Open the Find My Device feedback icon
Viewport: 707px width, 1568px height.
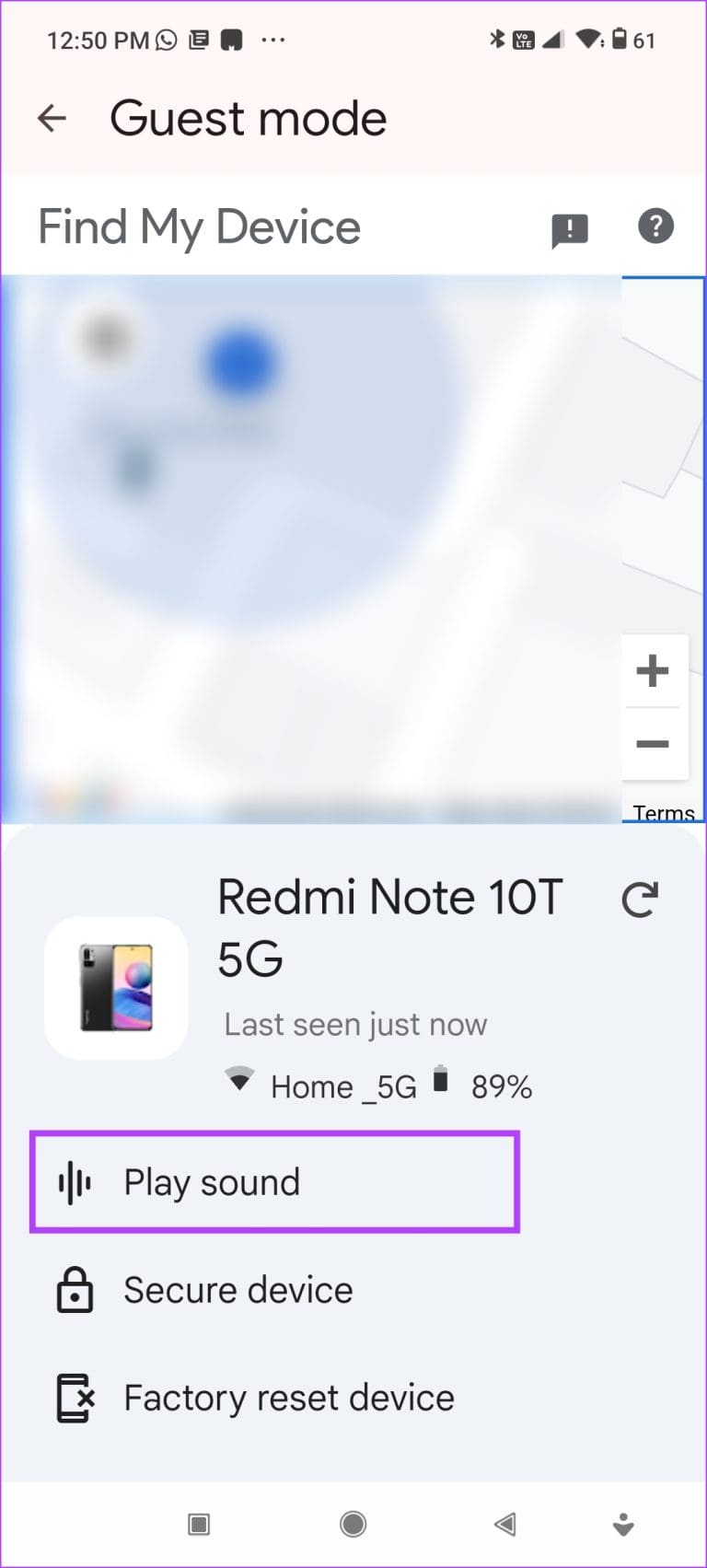tap(570, 229)
